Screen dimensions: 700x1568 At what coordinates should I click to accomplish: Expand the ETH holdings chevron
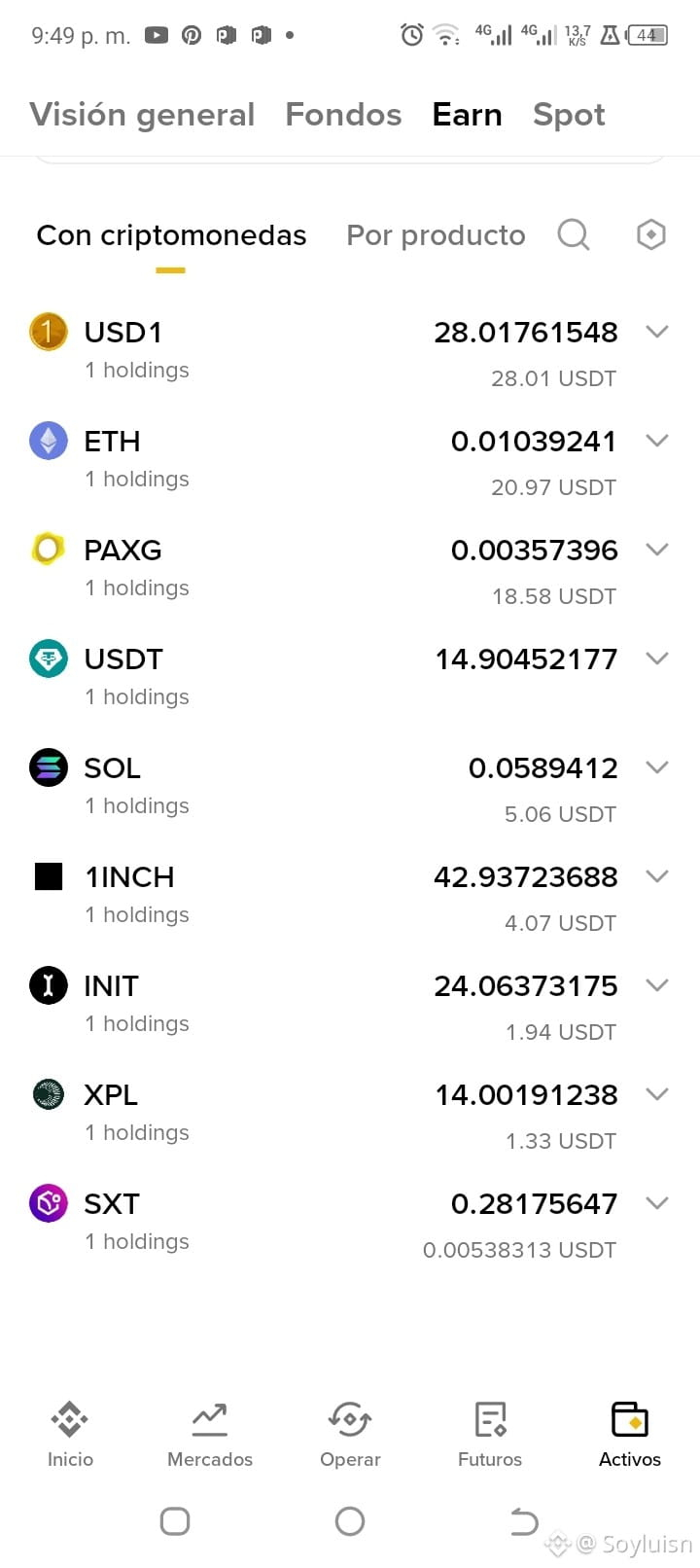(657, 441)
